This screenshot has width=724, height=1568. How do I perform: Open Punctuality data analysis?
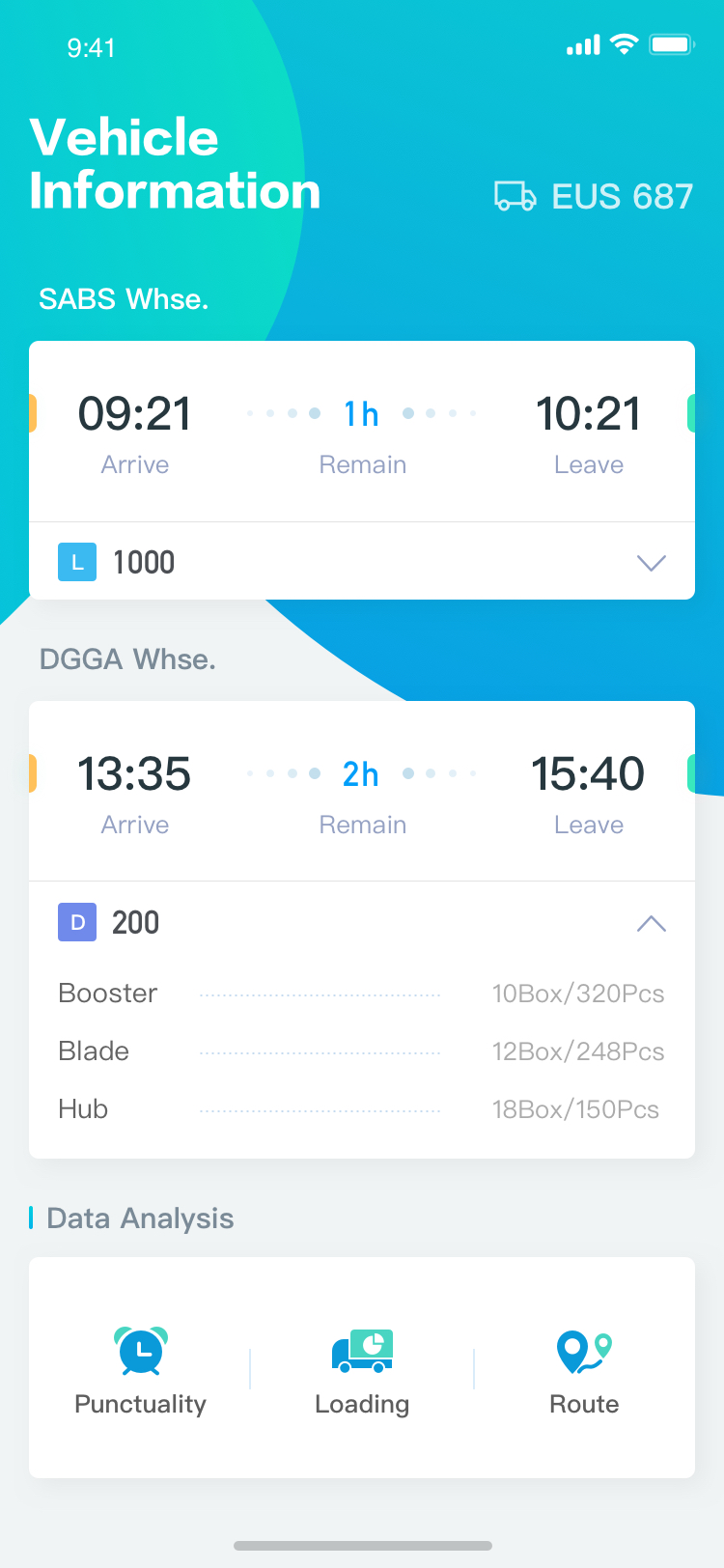141,1371
